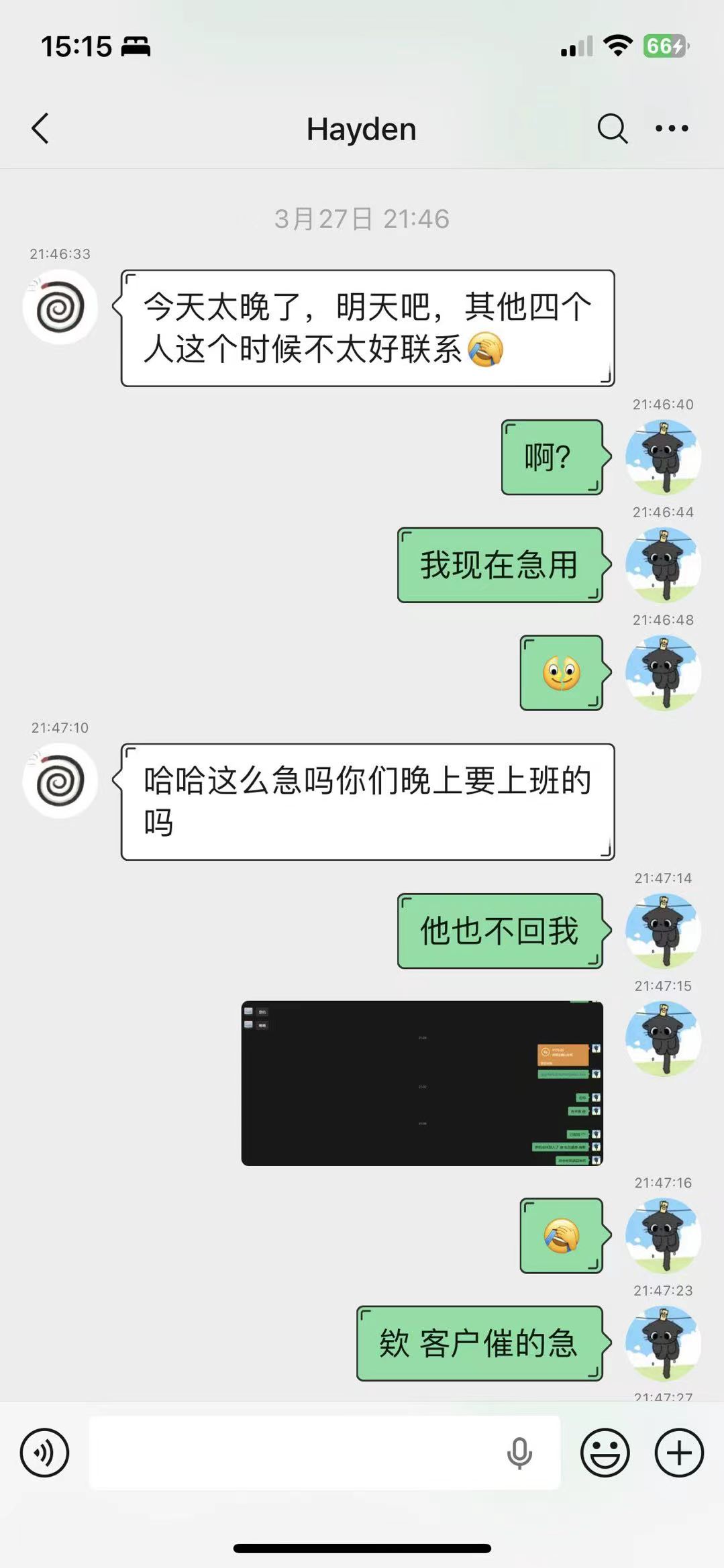Open the chat options three-dot menu
The width and height of the screenshot is (724, 1568).
(672, 128)
